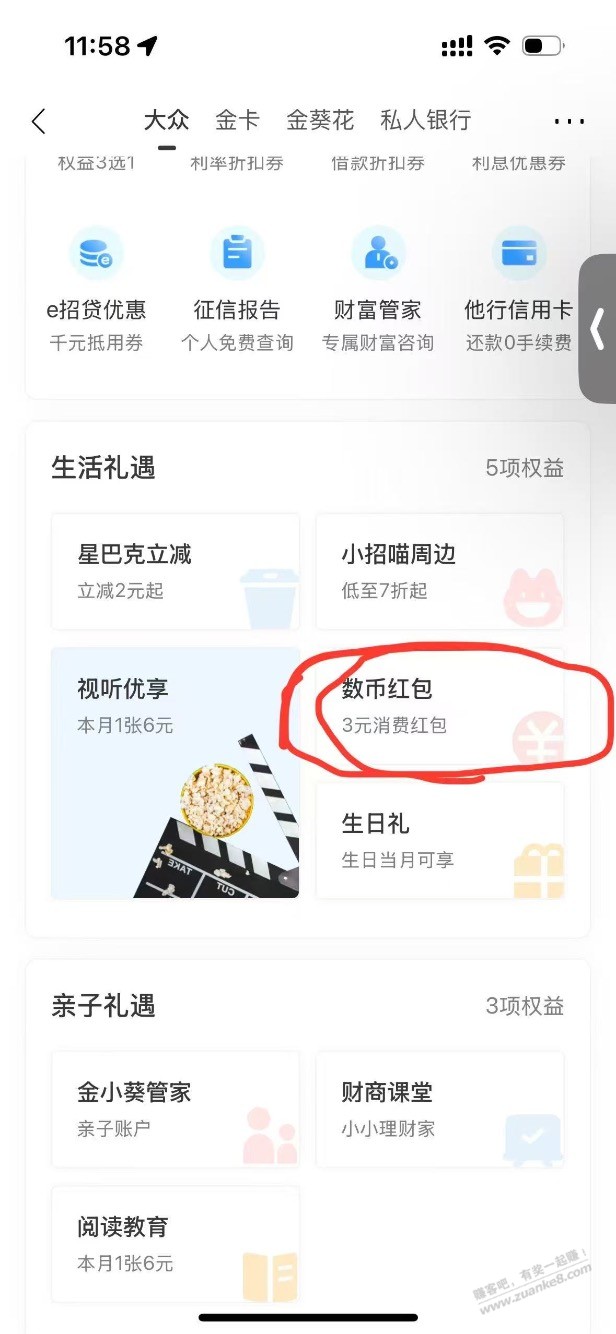Open the 金小葵管家 card
Viewport: 616px width, 1334px height.
175,1108
